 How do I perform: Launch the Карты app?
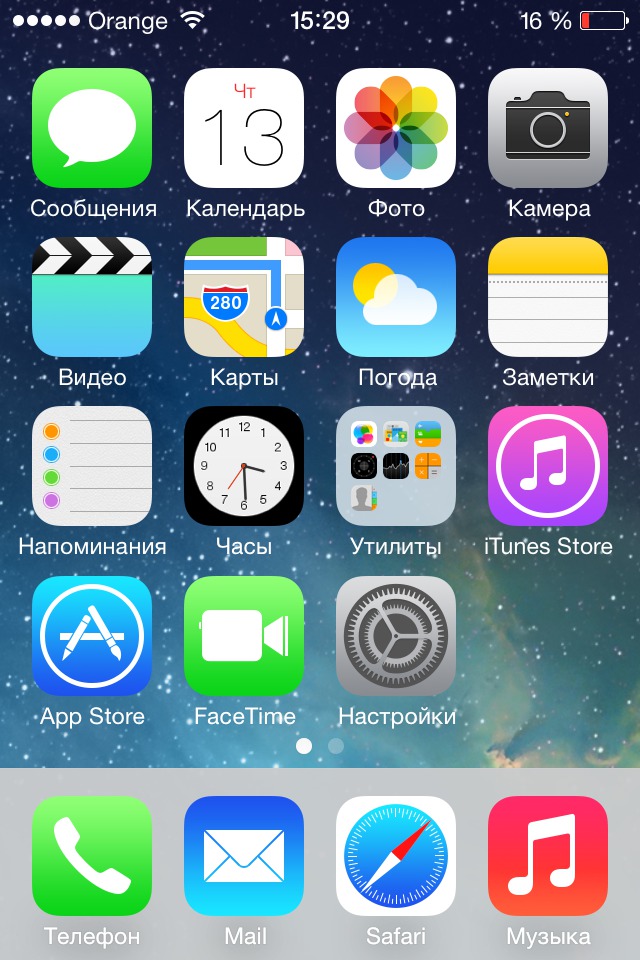click(x=244, y=297)
